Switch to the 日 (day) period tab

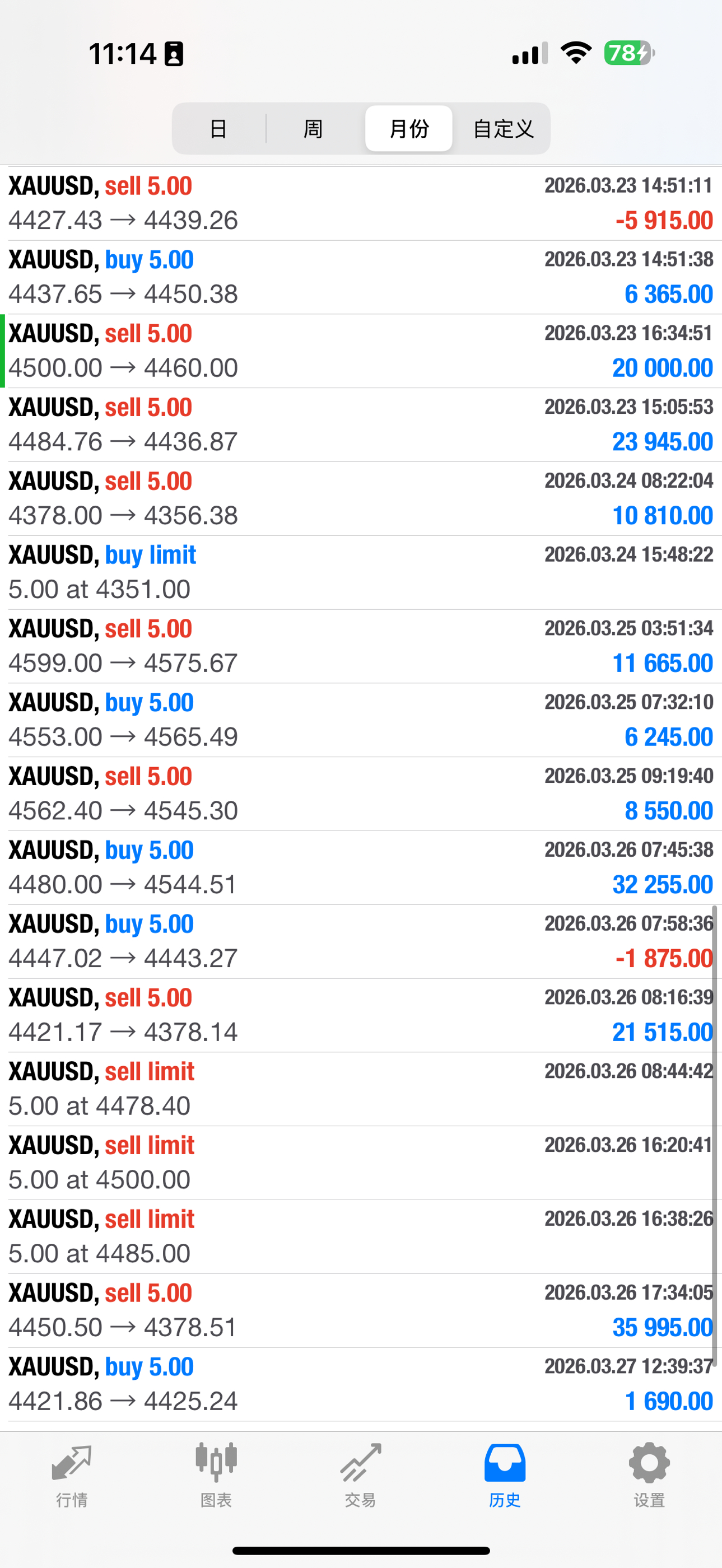point(218,128)
